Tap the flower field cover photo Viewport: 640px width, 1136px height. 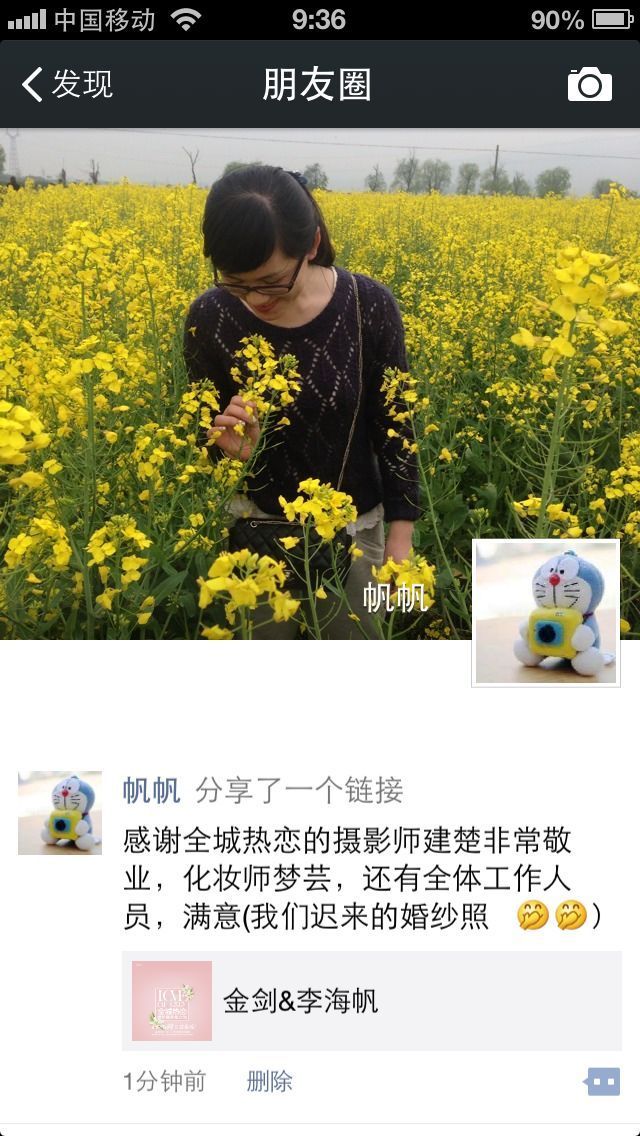click(320, 384)
